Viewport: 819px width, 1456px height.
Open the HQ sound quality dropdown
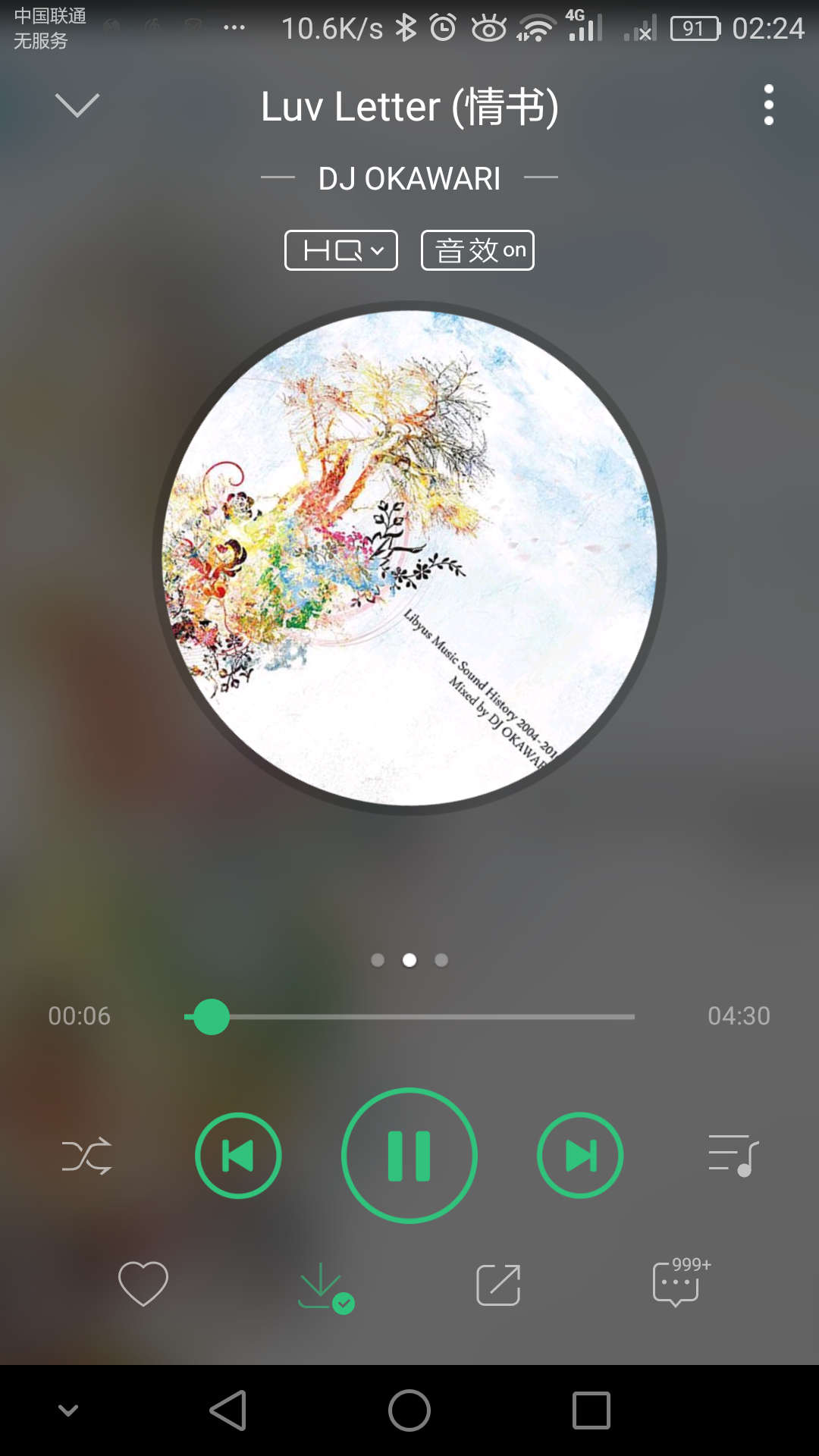point(341,250)
